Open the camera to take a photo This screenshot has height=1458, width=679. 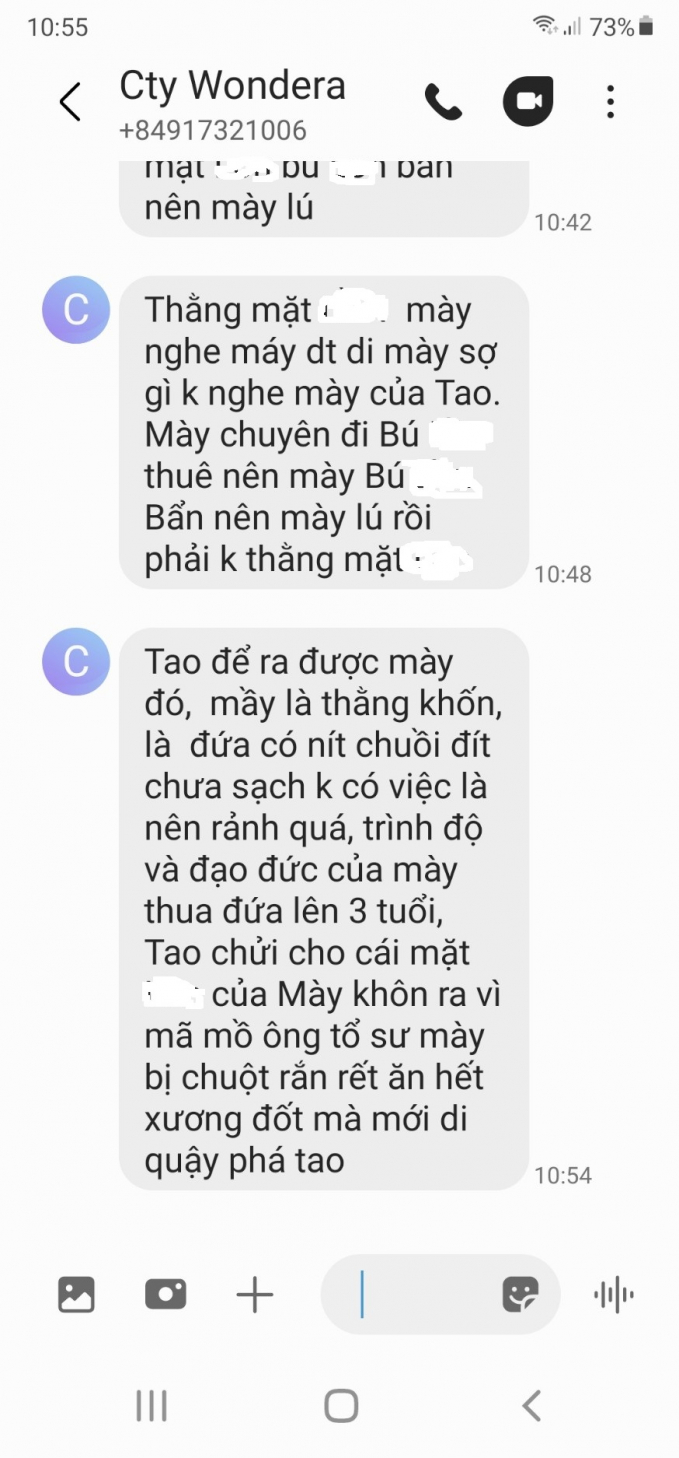tap(165, 1295)
